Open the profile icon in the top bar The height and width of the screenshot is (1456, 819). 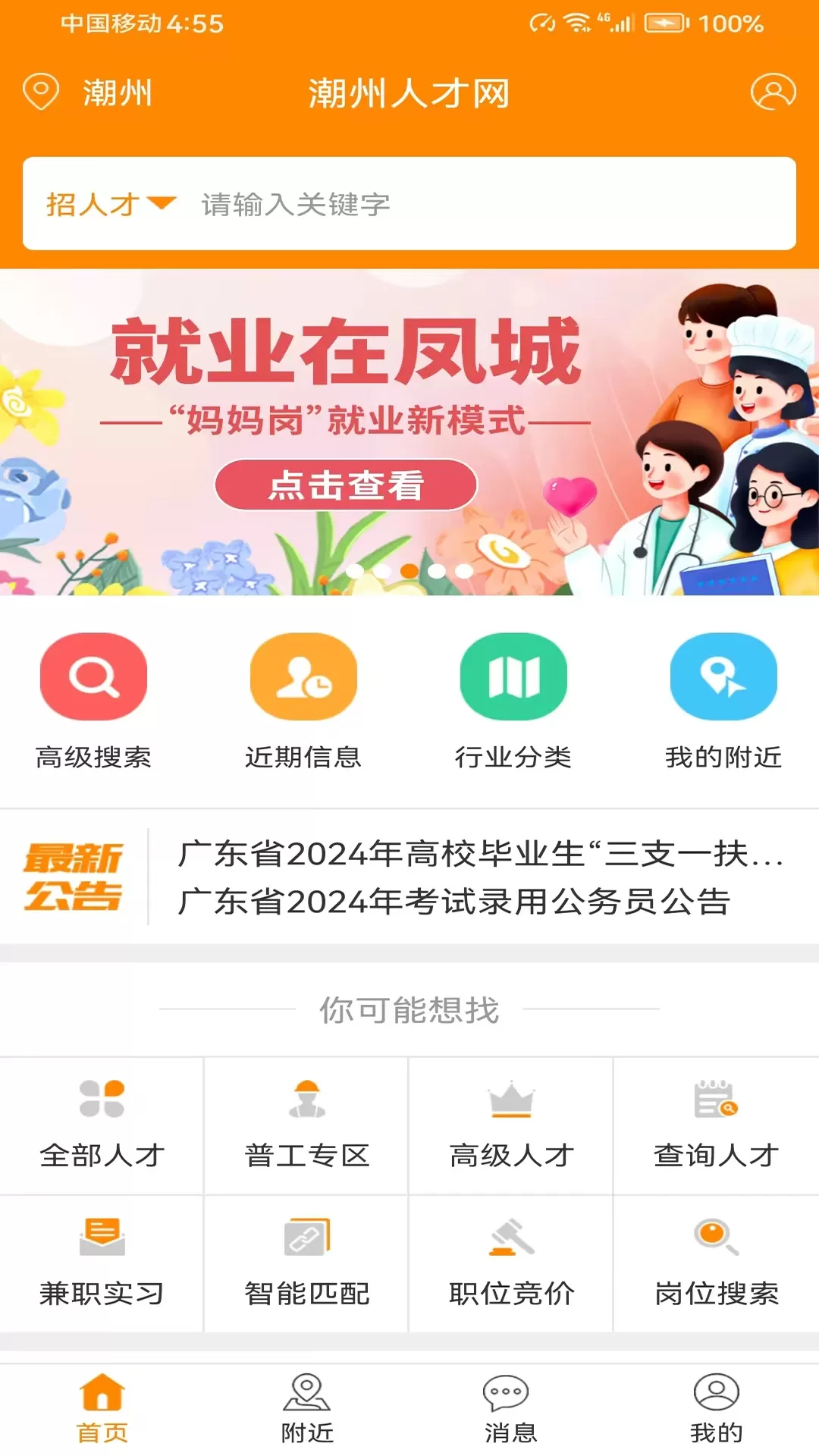click(773, 93)
